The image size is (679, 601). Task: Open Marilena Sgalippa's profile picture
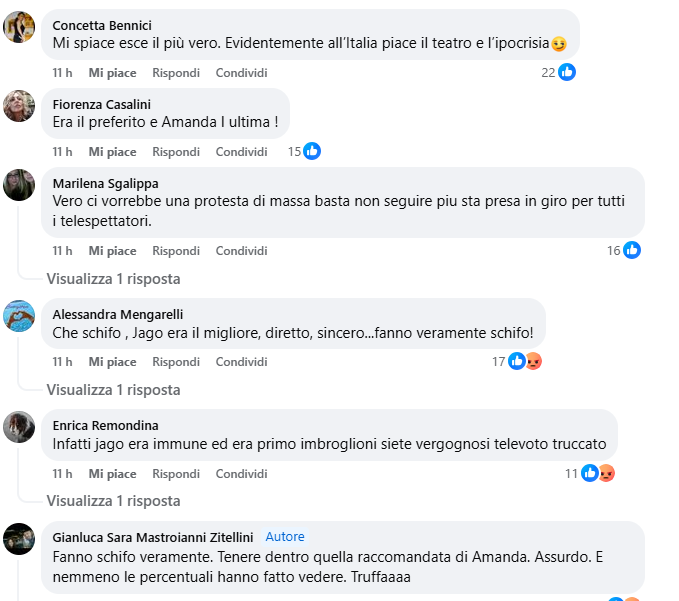coord(19,185)
